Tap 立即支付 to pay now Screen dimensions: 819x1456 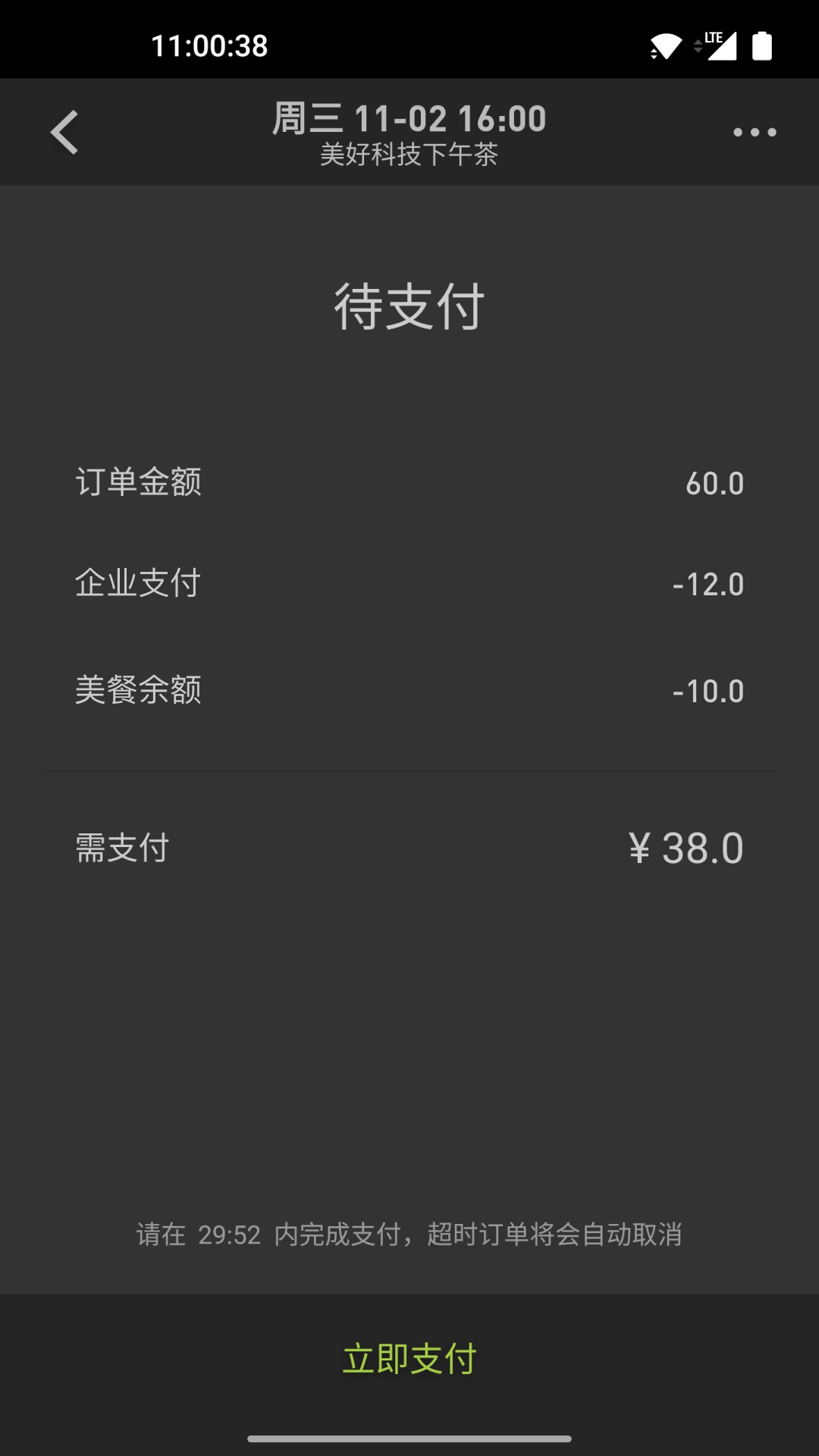tap(409, 1358)
